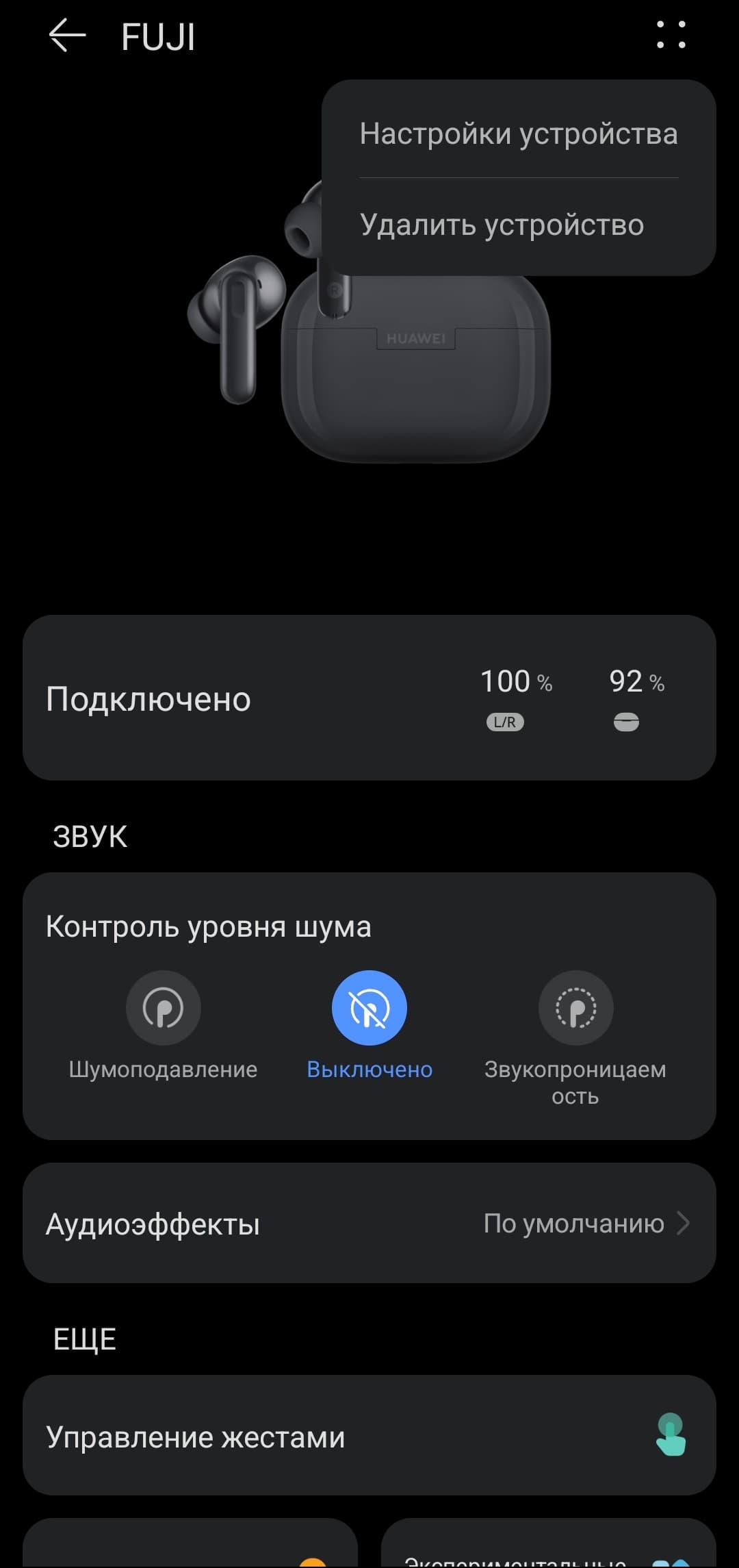Enable Шумоподавление noise cancelling mode
This screenshot has height=1568, width=739.
tap(163, 1008)
